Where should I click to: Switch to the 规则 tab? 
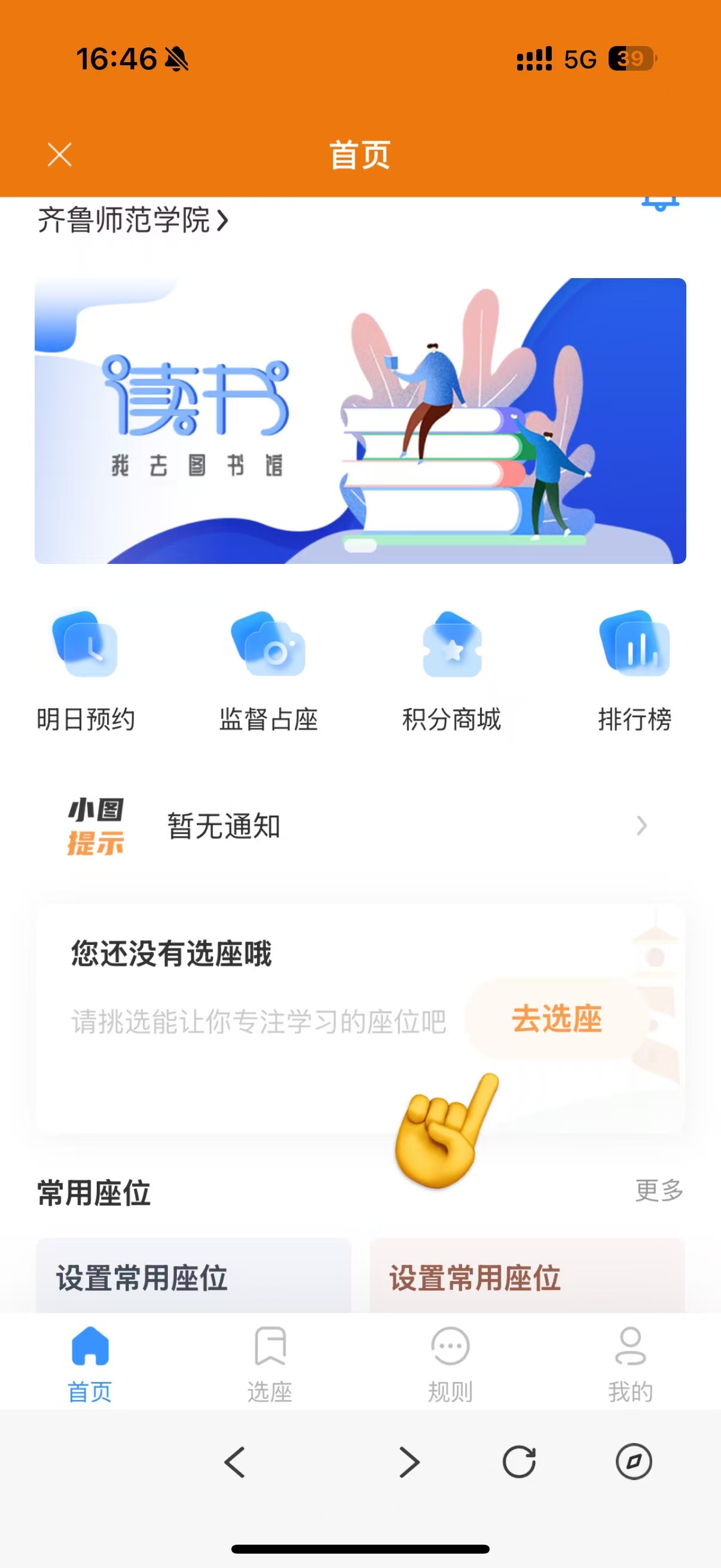click(450, 1363)
